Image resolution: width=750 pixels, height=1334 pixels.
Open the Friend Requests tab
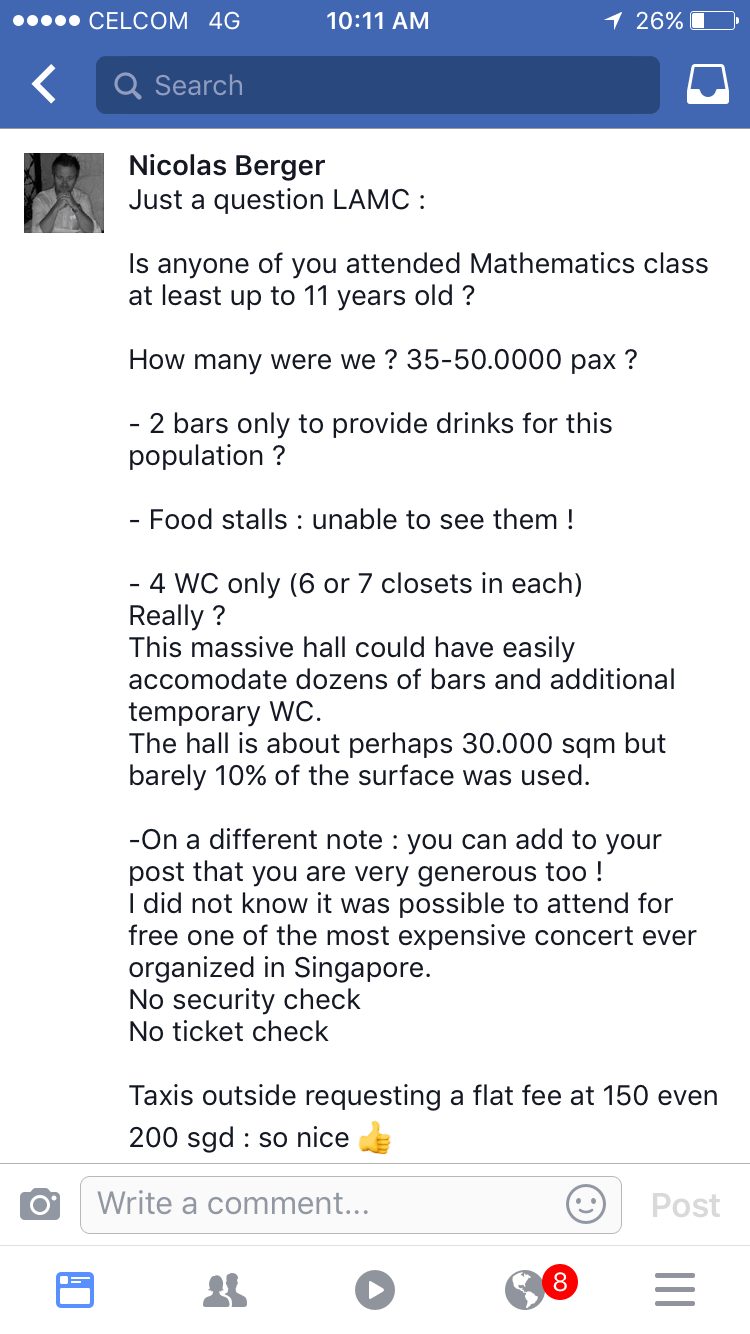(x=225, y=1290)
